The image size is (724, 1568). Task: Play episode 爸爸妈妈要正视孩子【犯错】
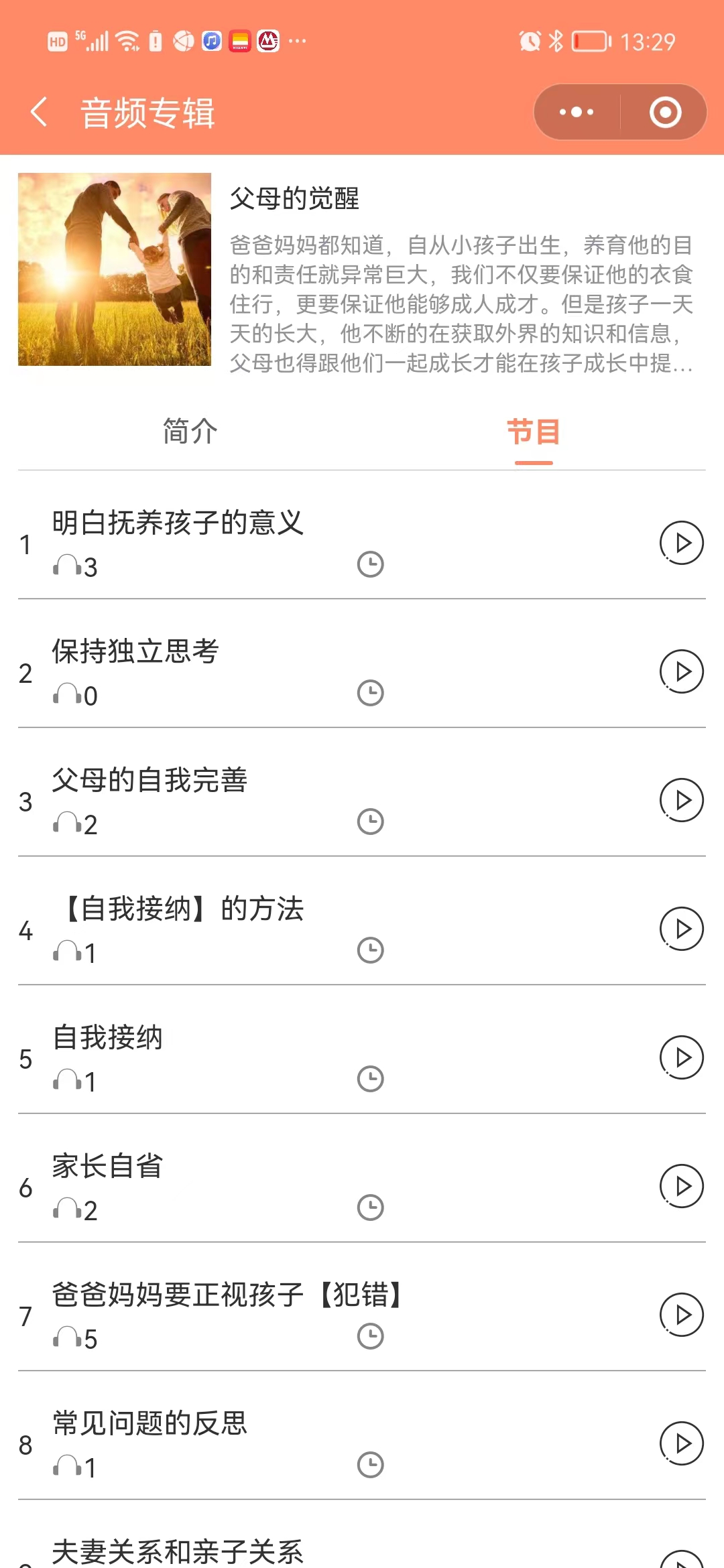click(681, 1315)
